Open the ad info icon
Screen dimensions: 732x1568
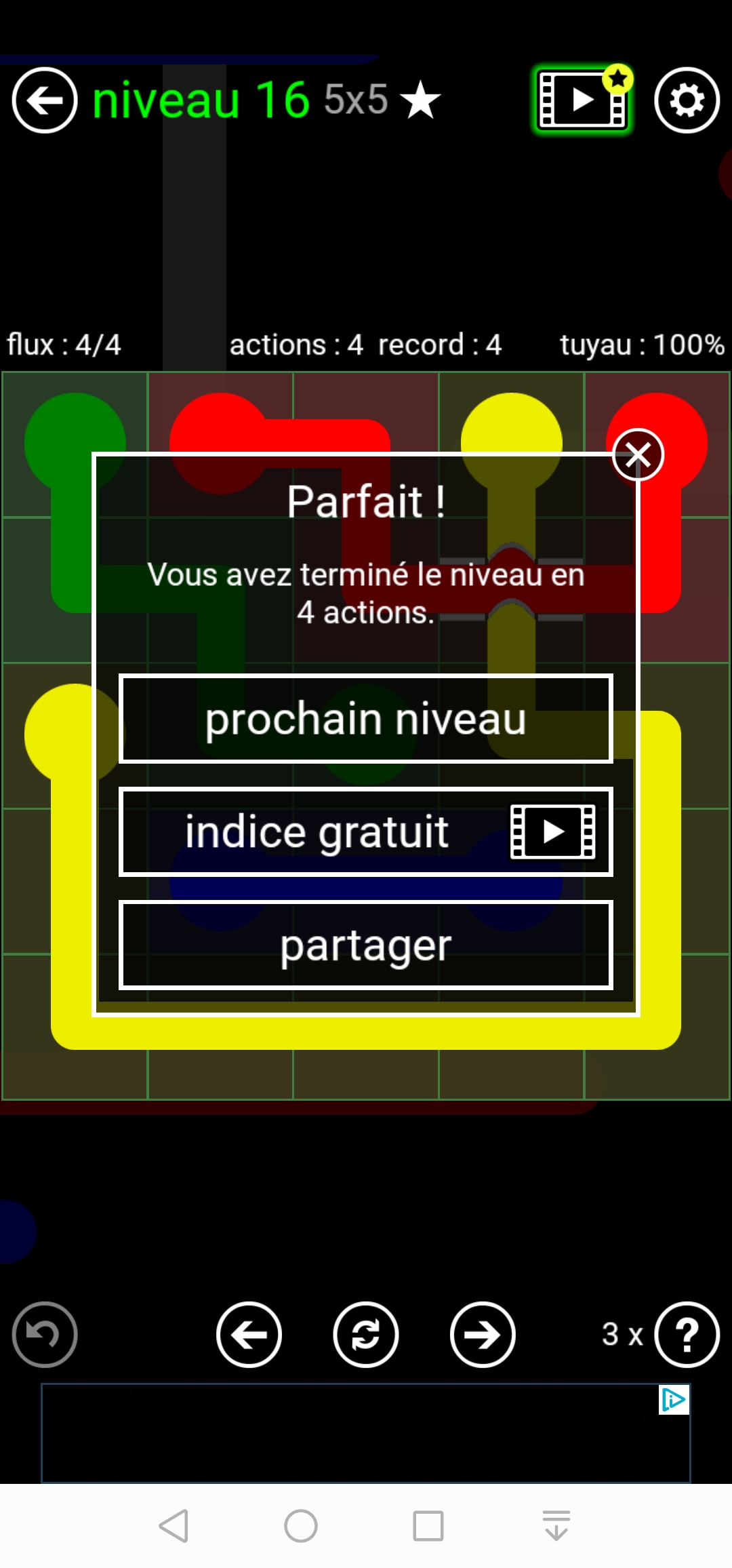(674, 1400)
